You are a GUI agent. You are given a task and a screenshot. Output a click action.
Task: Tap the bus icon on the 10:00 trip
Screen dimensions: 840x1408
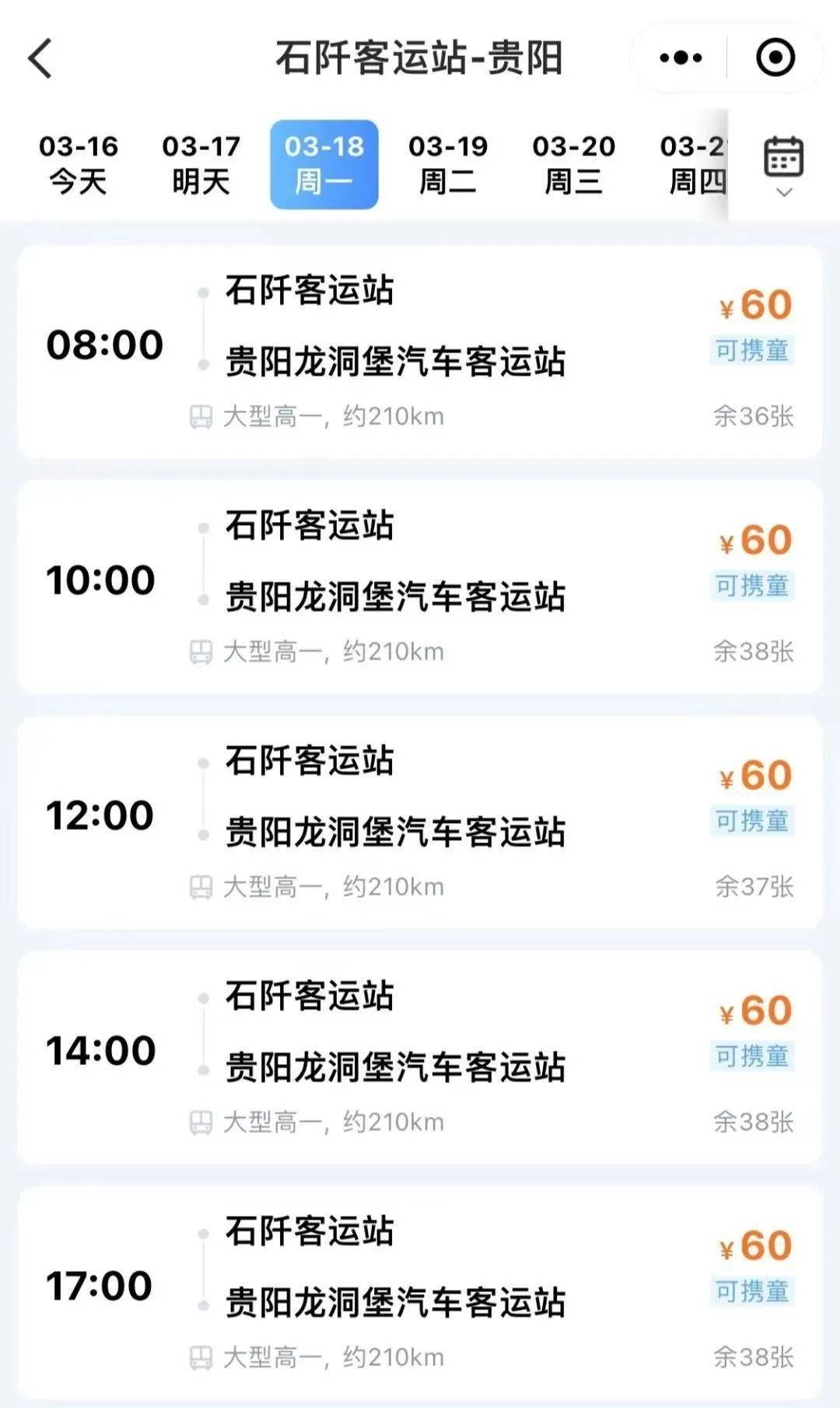(x=202, y=652)
